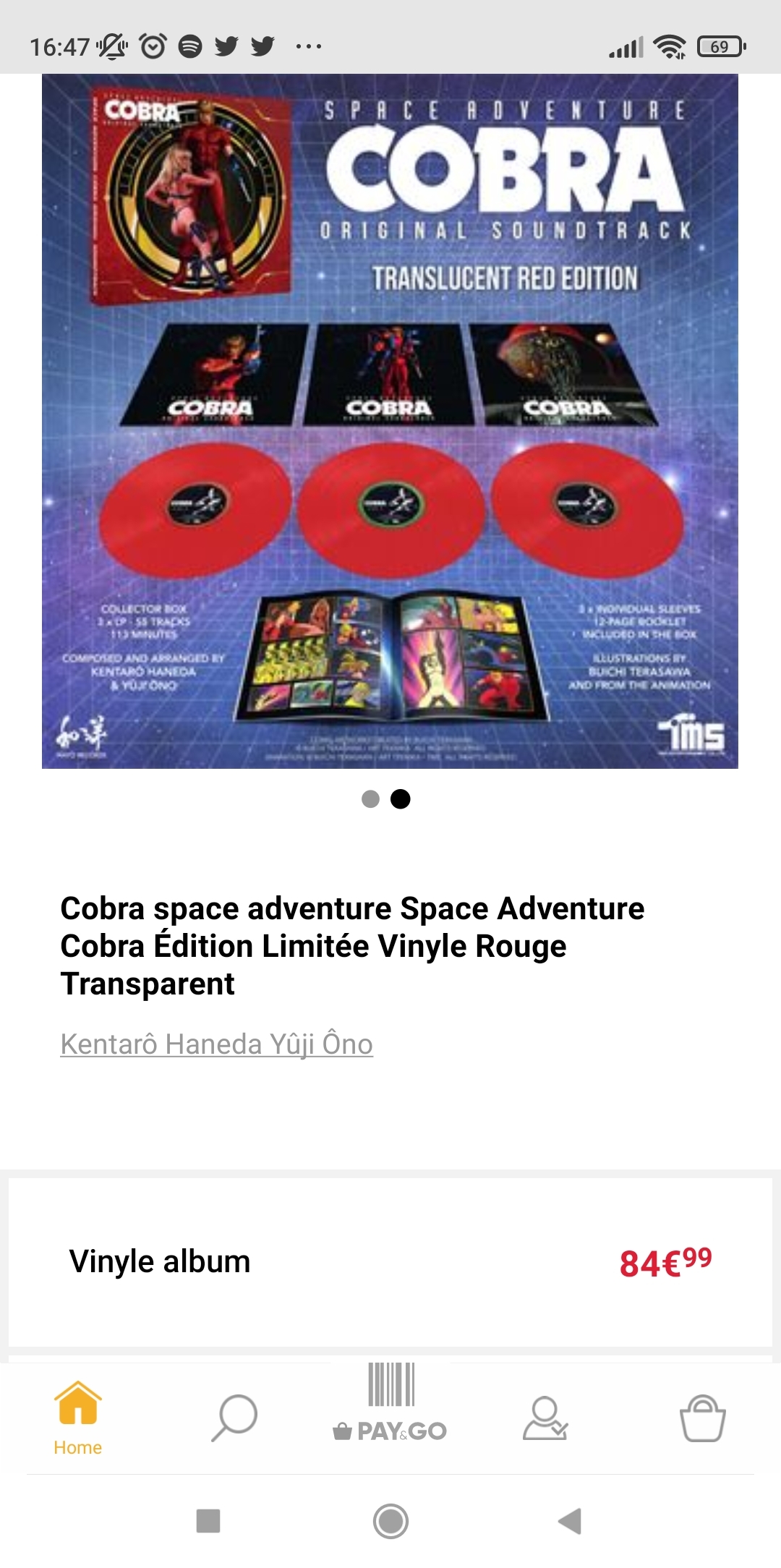The height and width of the screenshot is (1568, 781).
Task: Open the account profile tab
Action: click(x=545, y=1418)
